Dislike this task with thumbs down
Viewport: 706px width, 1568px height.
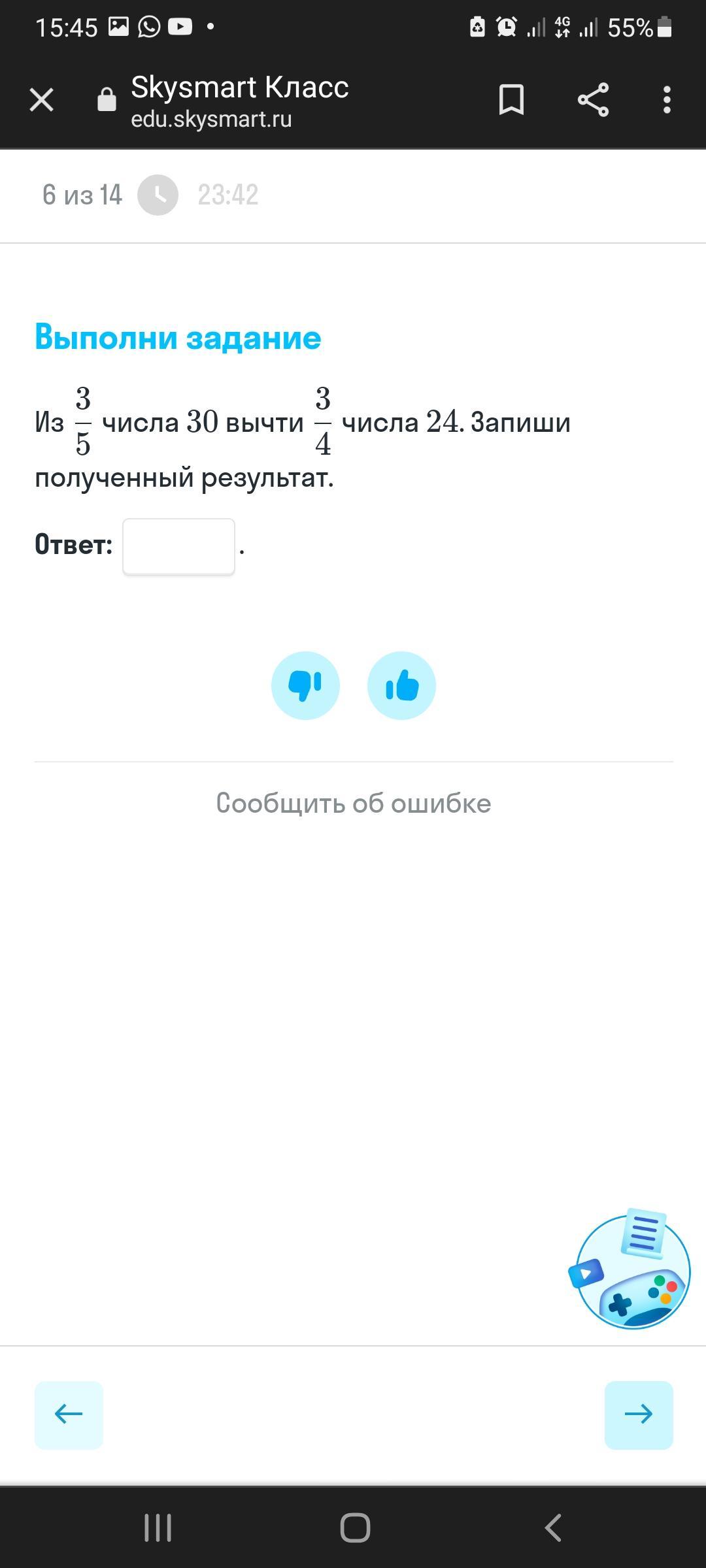coord(305,685)
